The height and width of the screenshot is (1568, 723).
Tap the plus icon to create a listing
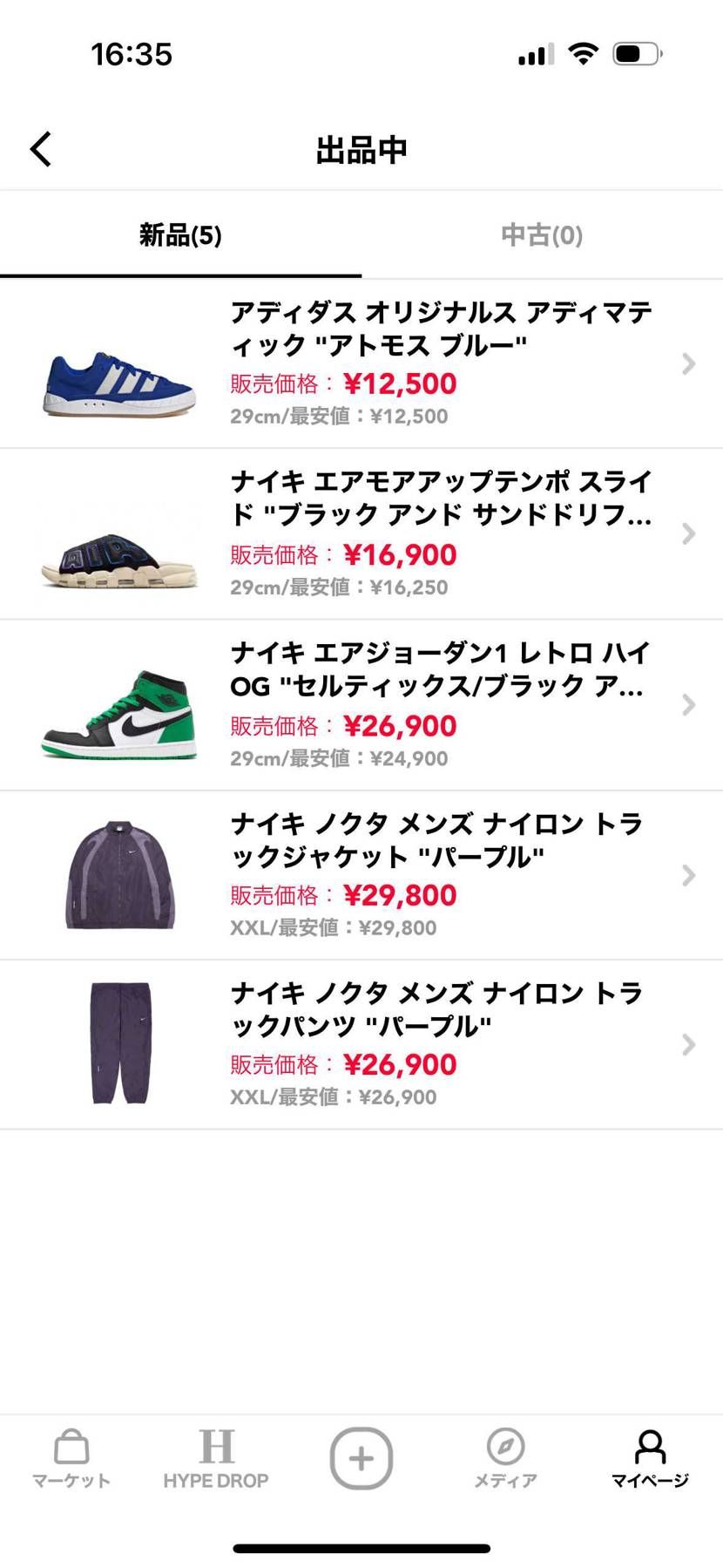click(361, 1457)
